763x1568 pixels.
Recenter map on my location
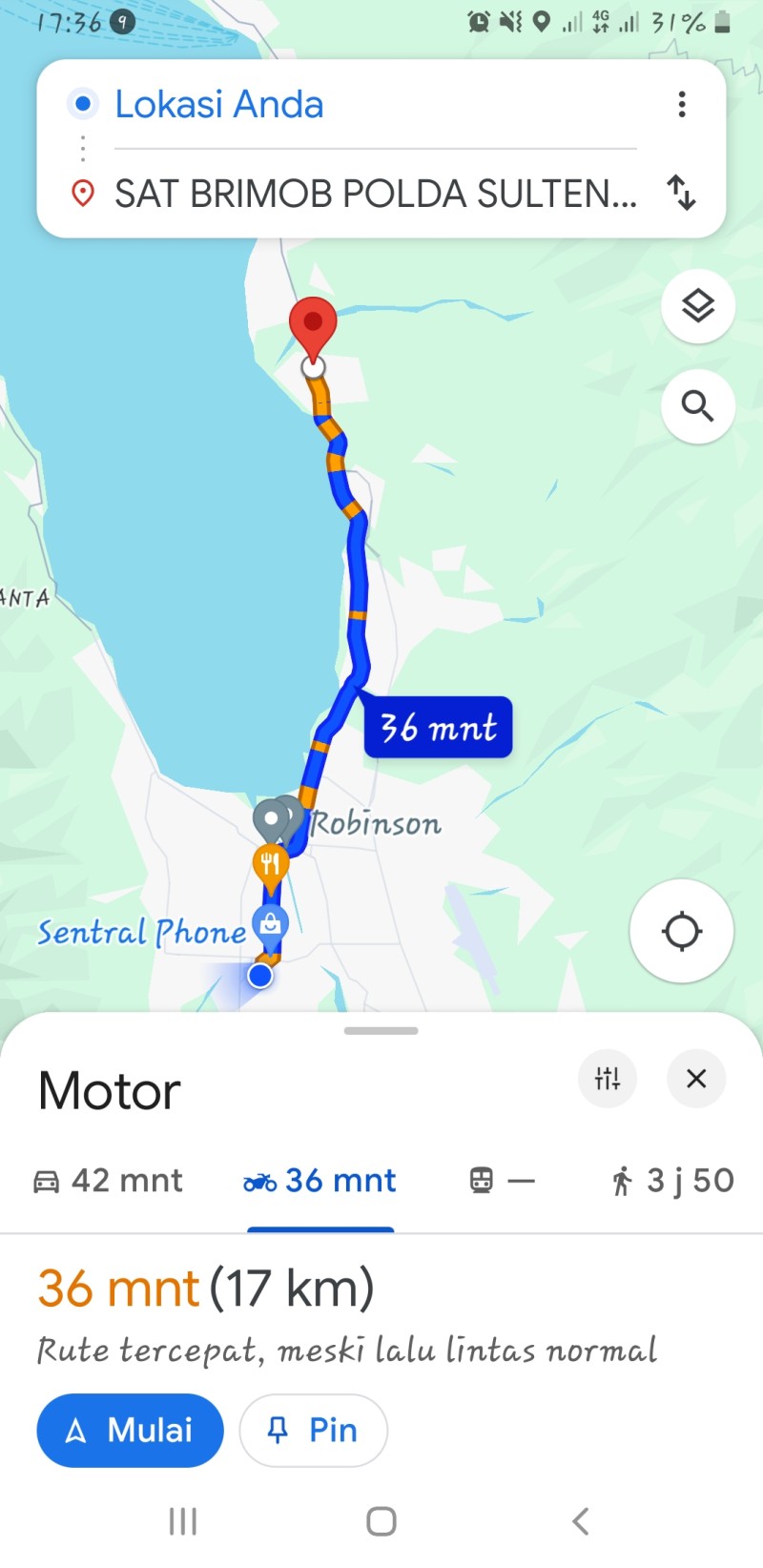point(681,931)
